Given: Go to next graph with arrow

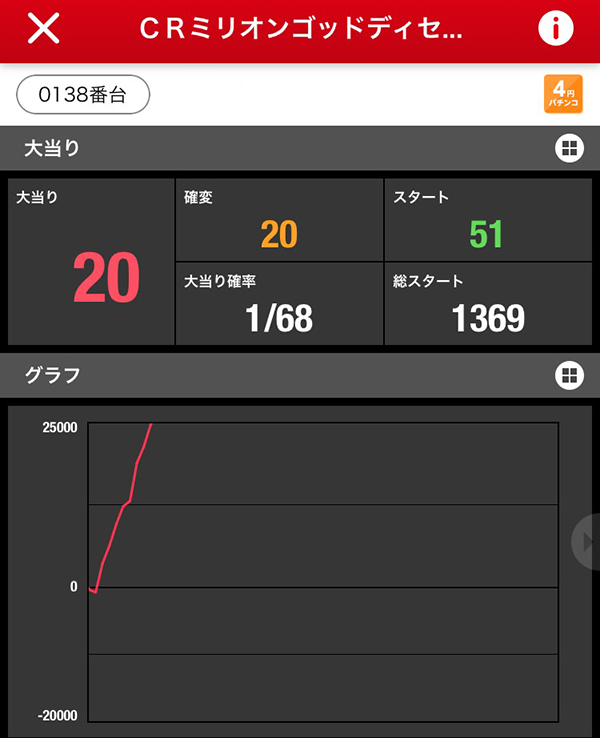Looking at the screenshot, I should (x=586, y=541).
